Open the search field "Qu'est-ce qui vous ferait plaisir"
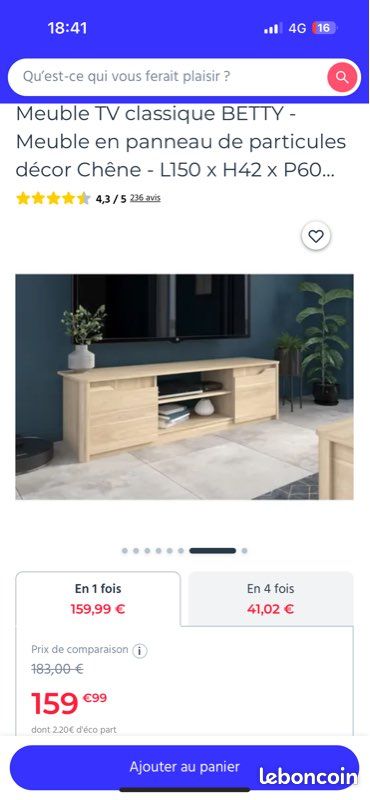 [168, 77]
